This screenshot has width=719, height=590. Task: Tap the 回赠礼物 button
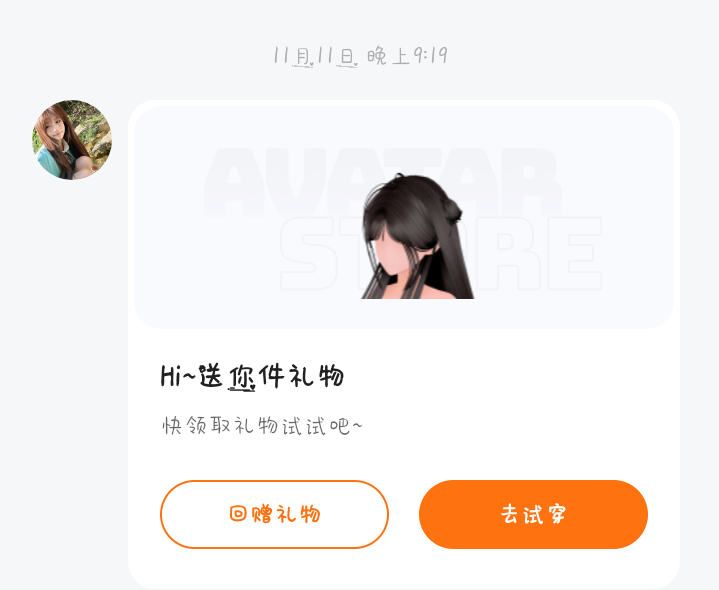[274, 514]
